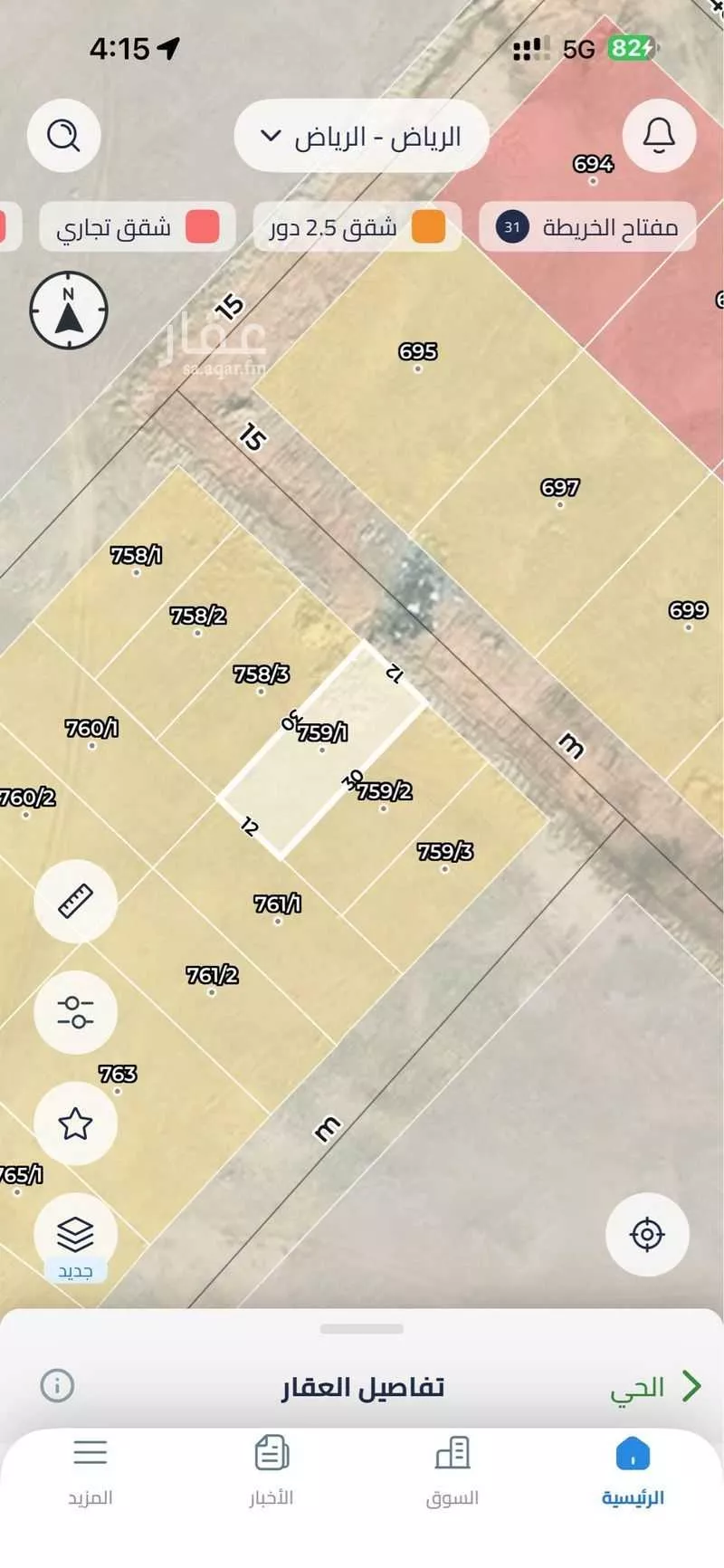Open favorites with the star icon
The image size is (724, 1568).
tap(75, 1123)
